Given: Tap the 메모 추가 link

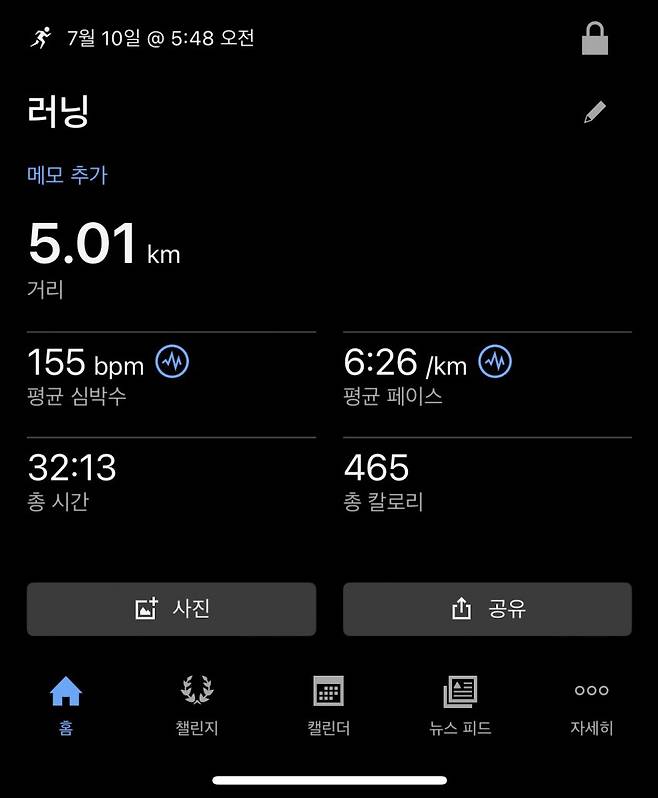Looking at the screenshot, I should point(67,175).
